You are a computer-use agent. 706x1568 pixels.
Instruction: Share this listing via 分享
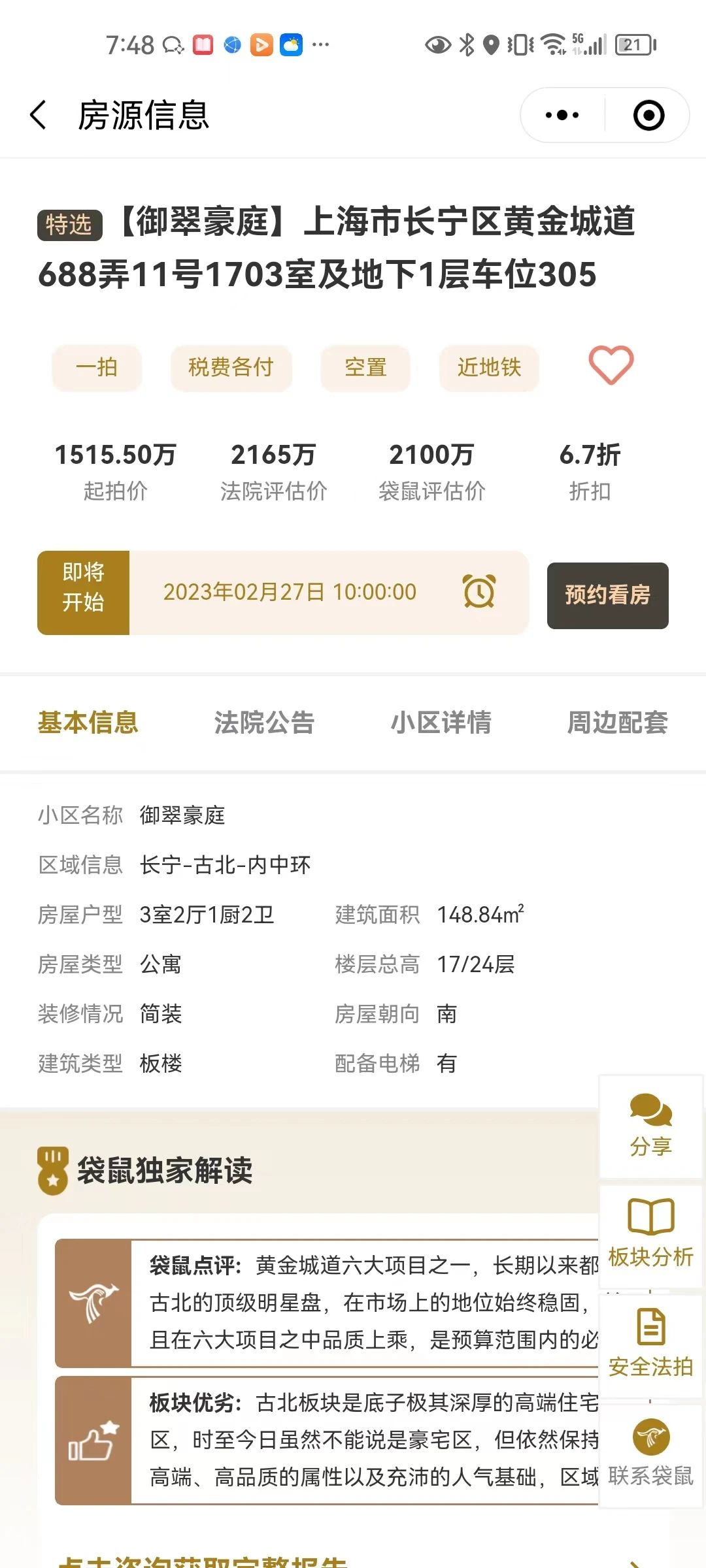(650, 1126)
